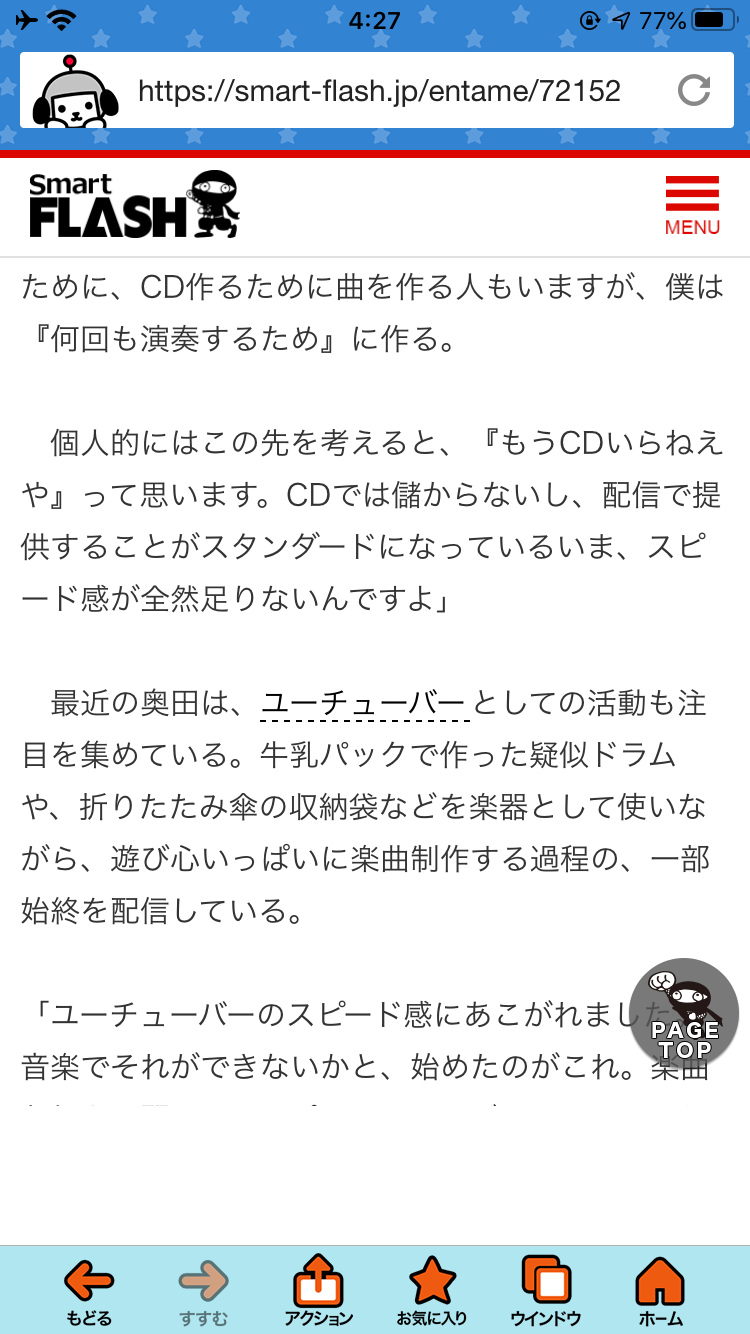Viewport: 750px width, 1334px height.
Task: Open the Smart FLASH logo homepage
Action: pyautogui.click(x=134, y=204)
